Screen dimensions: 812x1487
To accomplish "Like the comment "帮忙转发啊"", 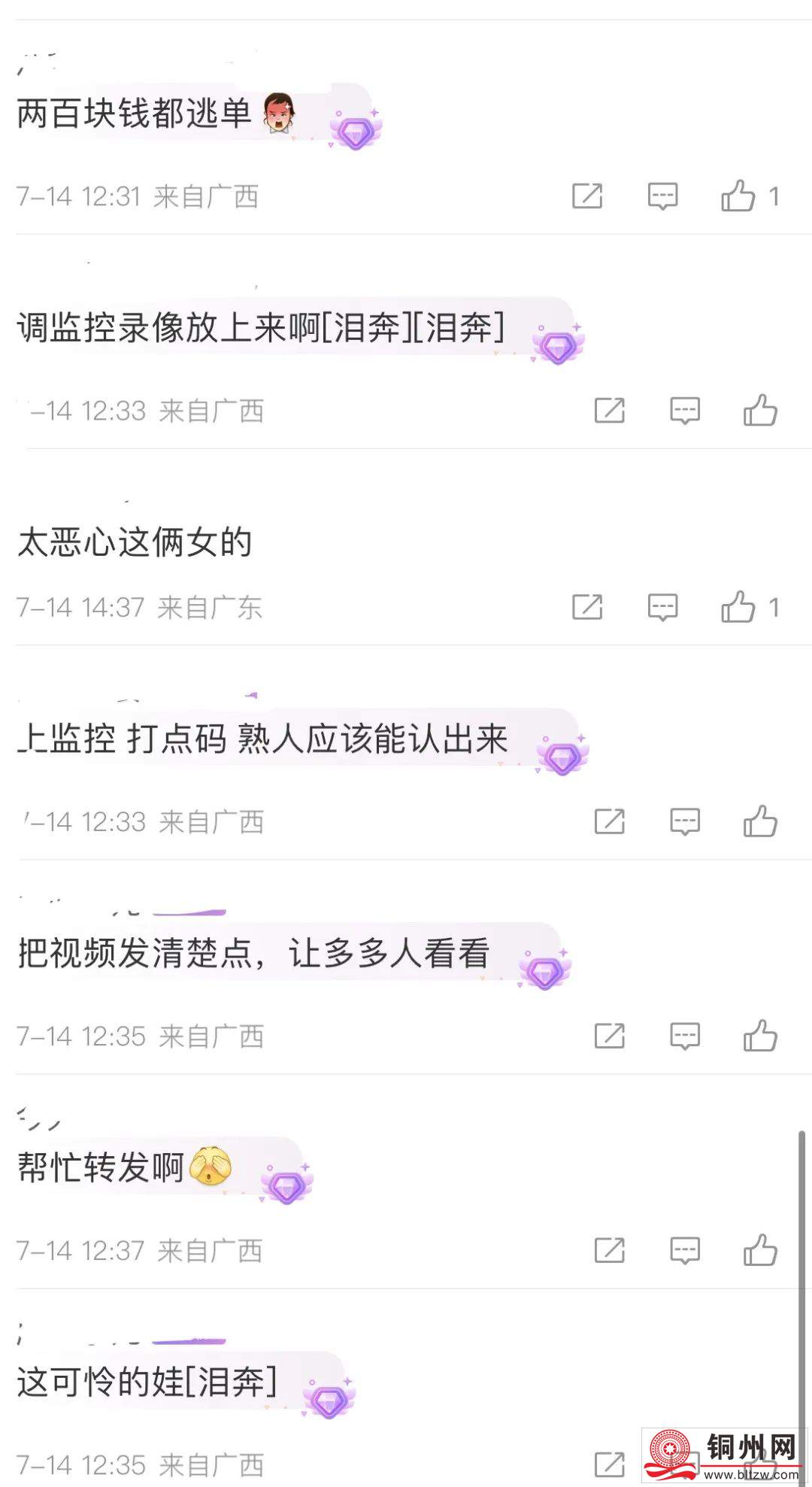I will [x=759, y=1250].
